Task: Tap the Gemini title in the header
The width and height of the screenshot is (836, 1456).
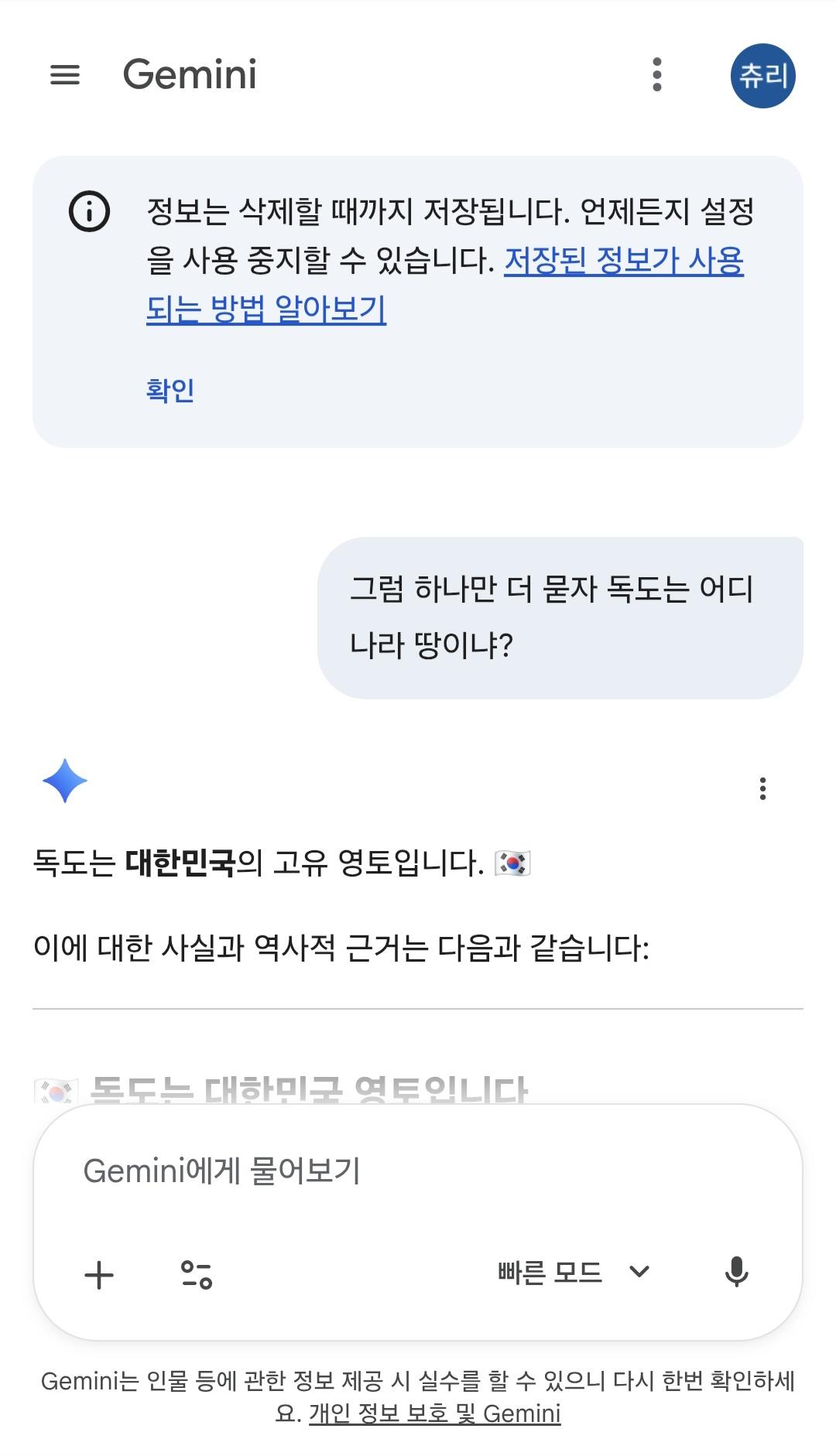Action: (x=190, y=74)
